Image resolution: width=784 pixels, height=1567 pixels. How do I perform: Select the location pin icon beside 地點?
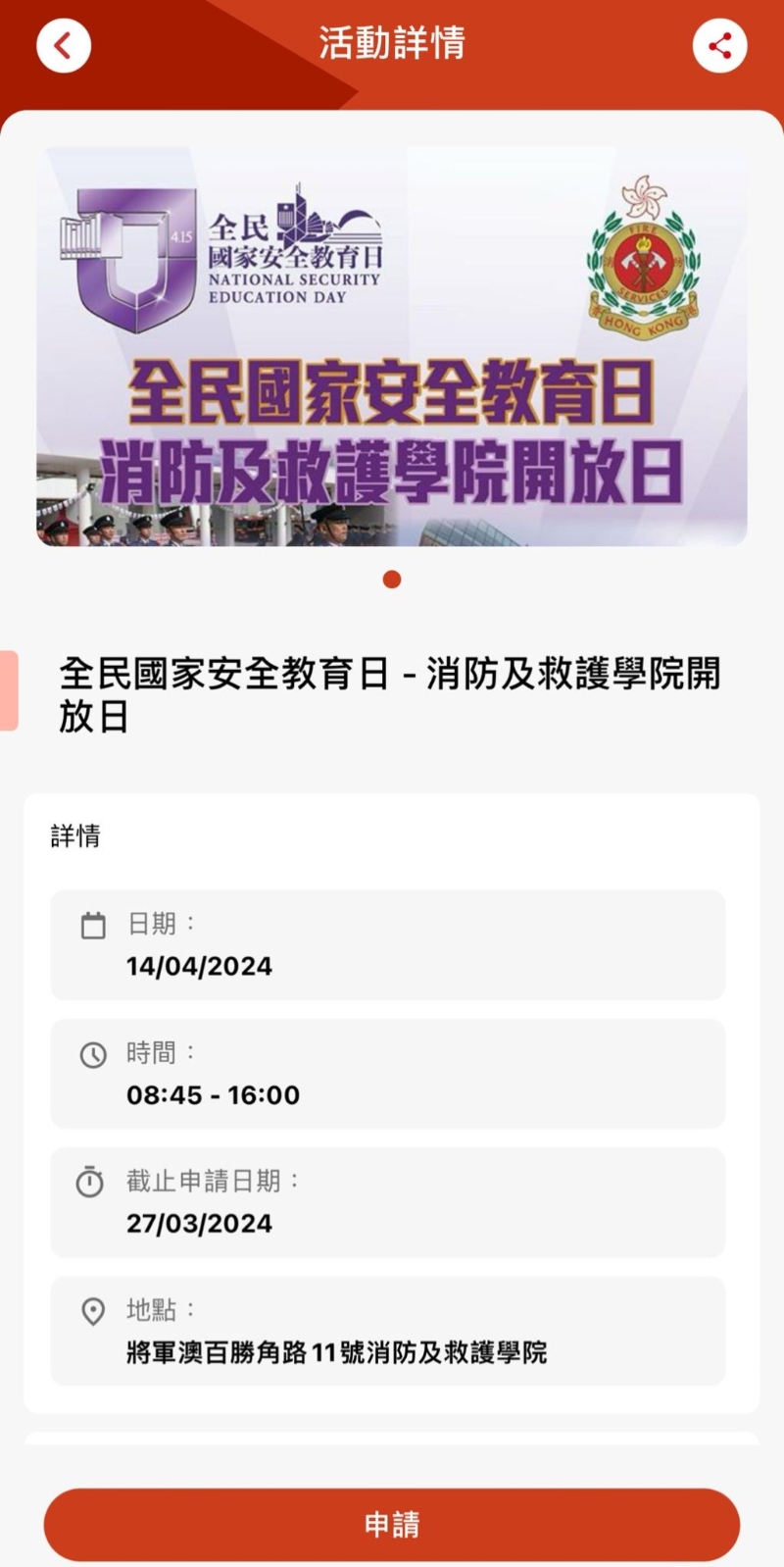93,1311
